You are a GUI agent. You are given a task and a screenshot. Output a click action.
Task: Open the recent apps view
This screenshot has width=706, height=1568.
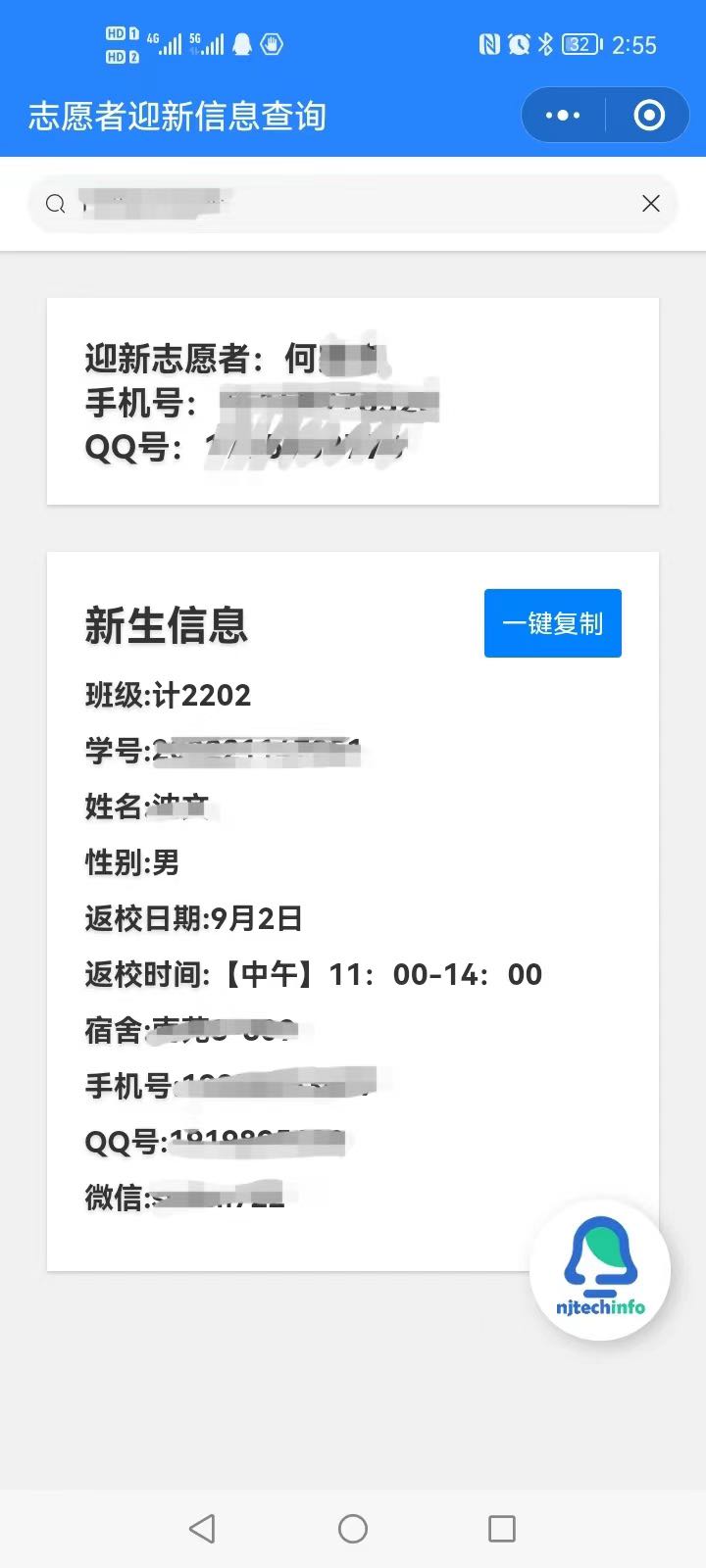[502, 1528]
